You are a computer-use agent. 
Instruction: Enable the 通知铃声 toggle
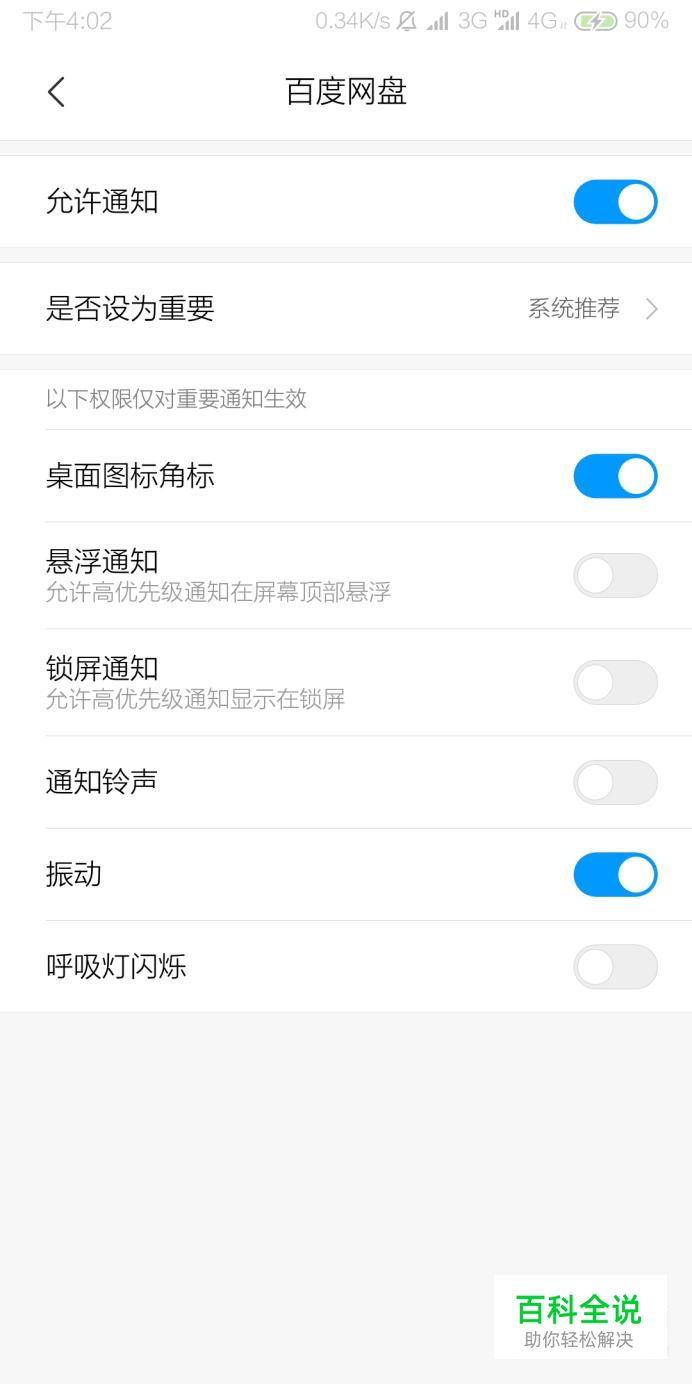tap(615, 782)
